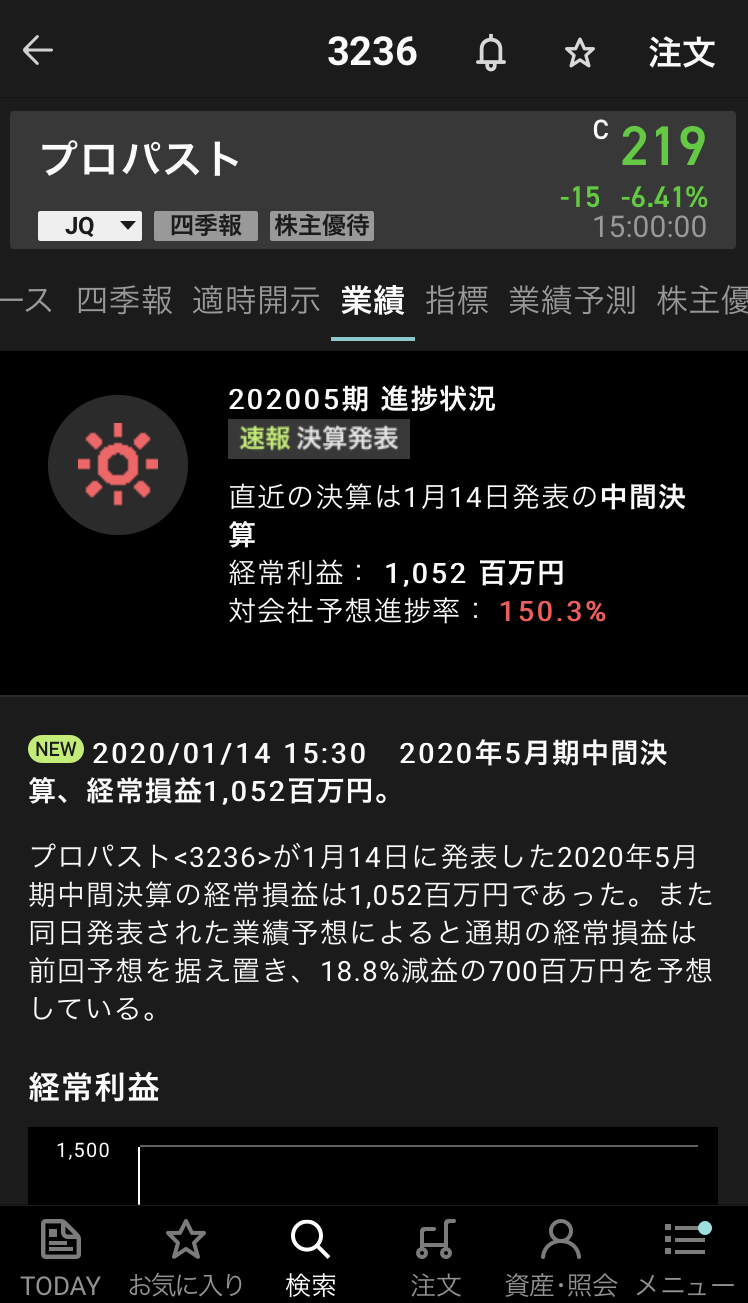Open the 株主優待 chip under プロパスト
The height and width of the screenshot is (1303, 748).
(x=322, y=226)
